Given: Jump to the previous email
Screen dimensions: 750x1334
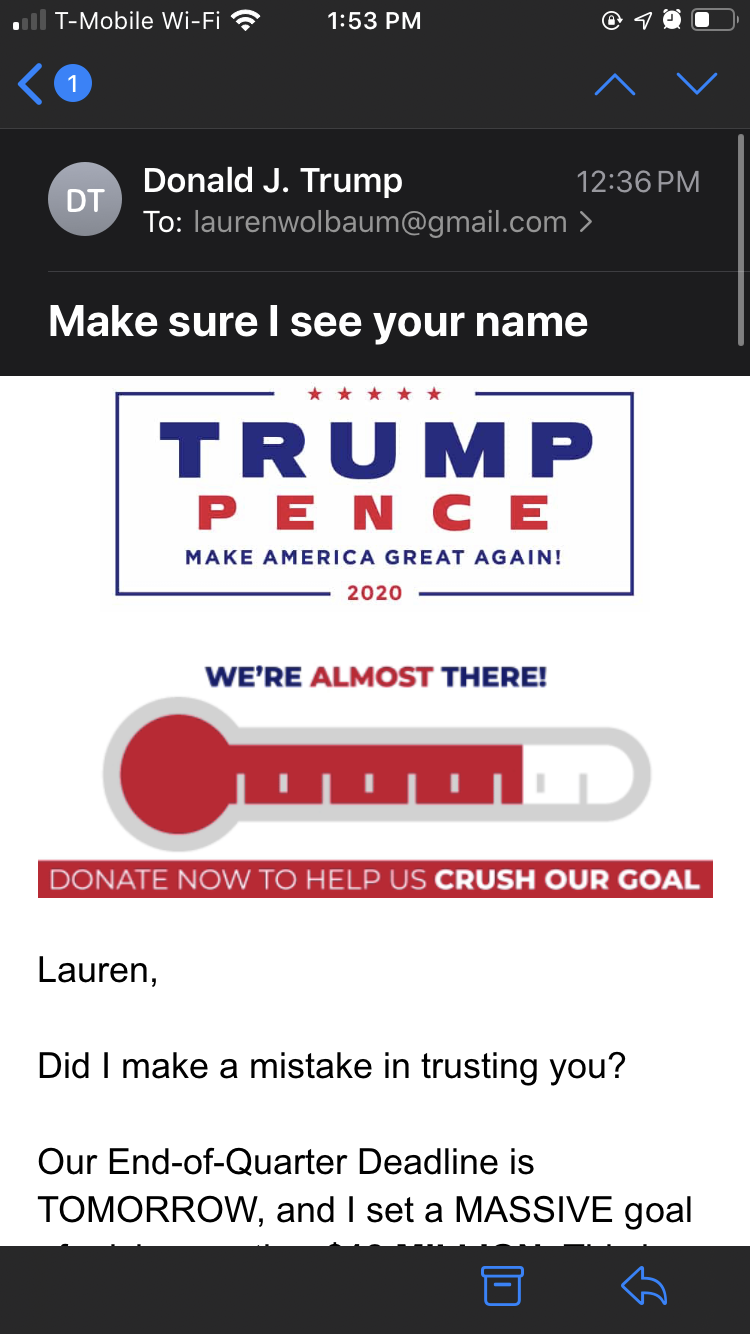Looking at the screenshot, I should click(614, 84).
